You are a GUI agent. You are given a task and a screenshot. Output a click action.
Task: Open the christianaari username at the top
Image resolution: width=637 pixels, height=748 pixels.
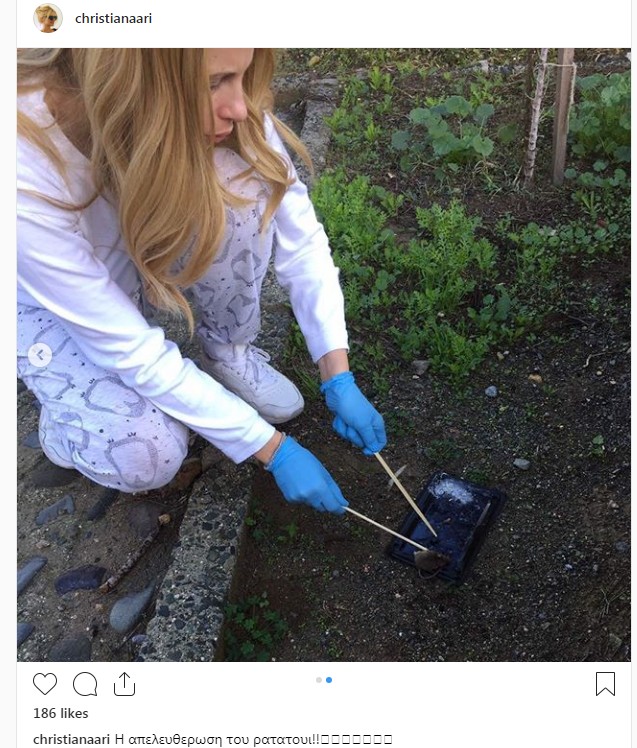113,18
